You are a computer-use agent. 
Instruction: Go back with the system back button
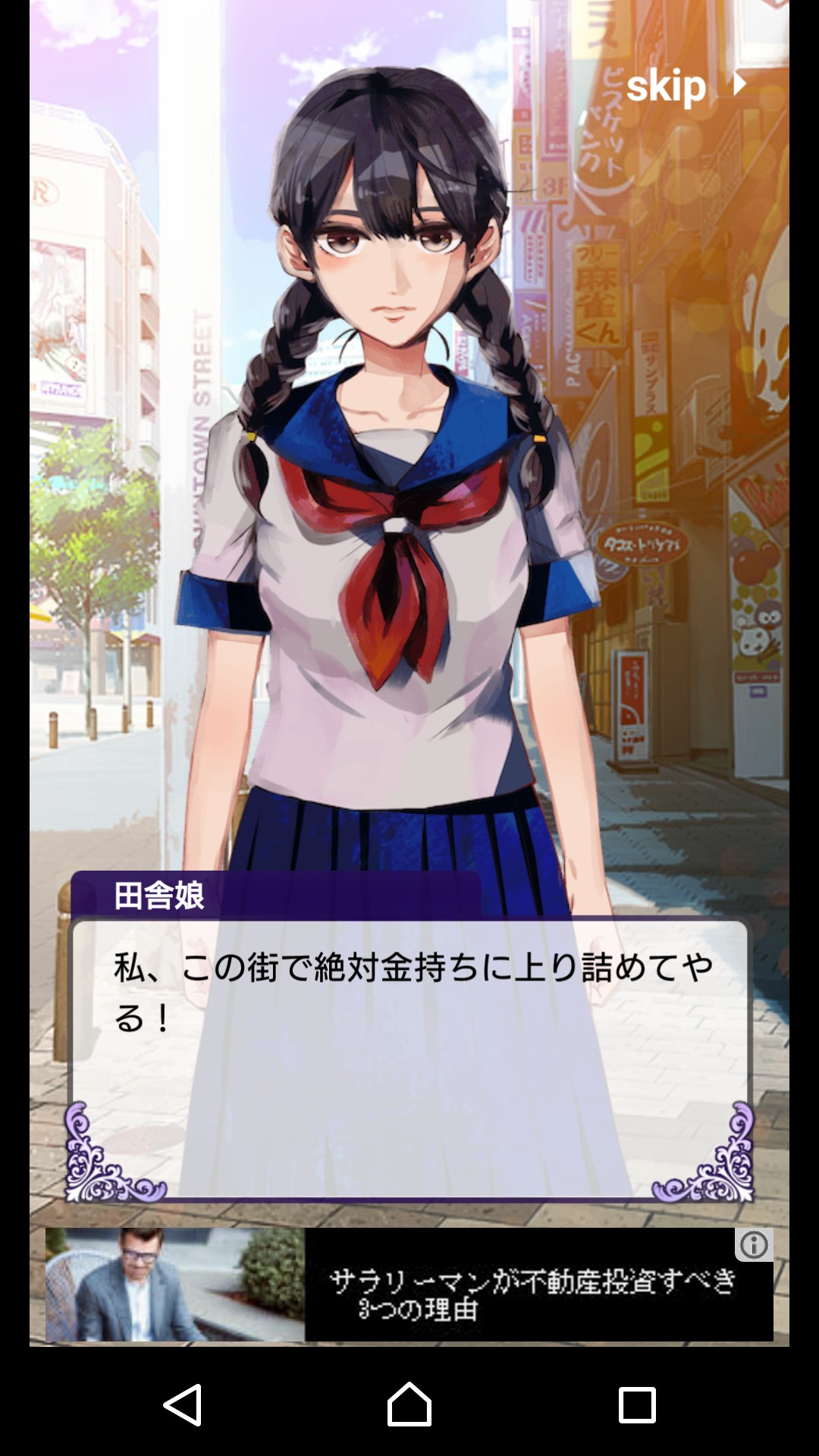coord(183,1404)
